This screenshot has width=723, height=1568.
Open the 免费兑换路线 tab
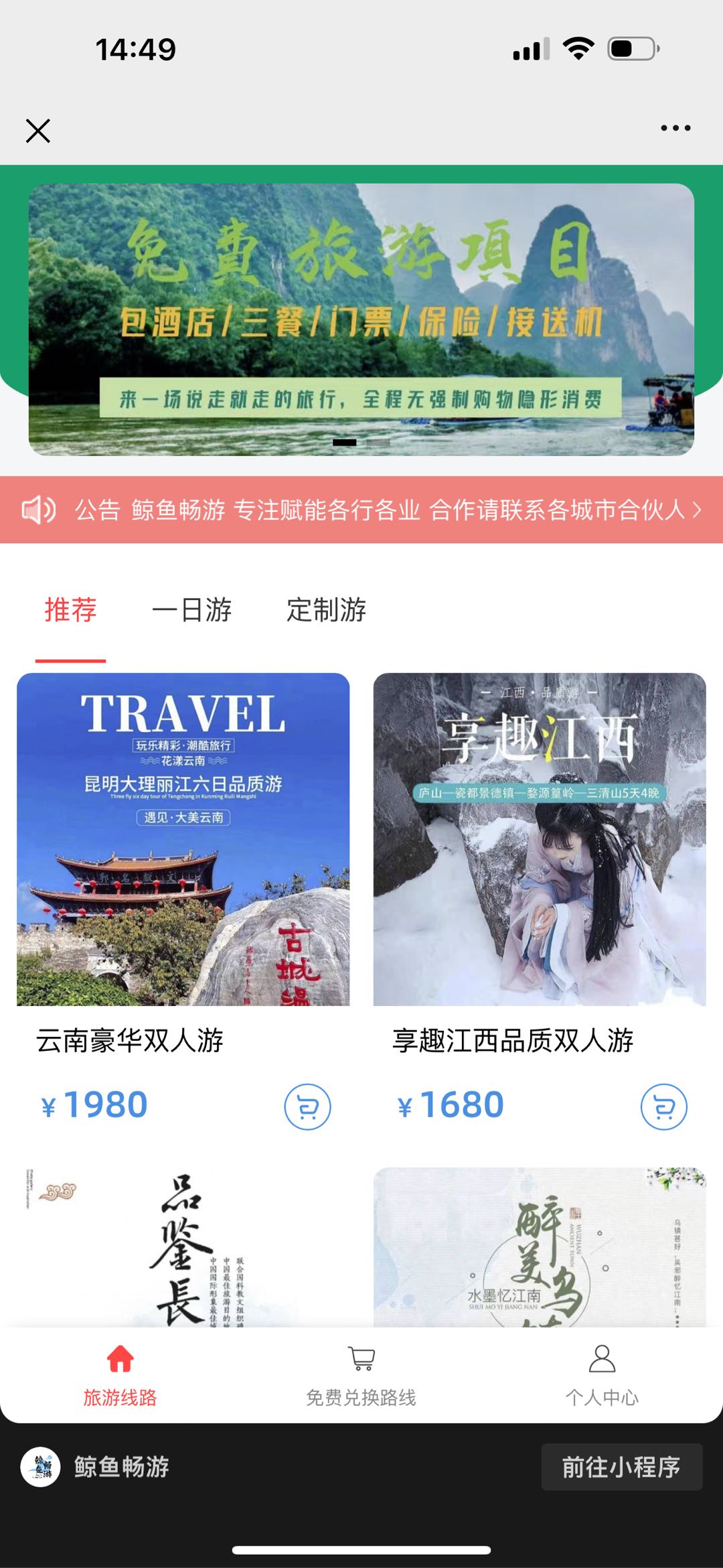[361, 1374]
